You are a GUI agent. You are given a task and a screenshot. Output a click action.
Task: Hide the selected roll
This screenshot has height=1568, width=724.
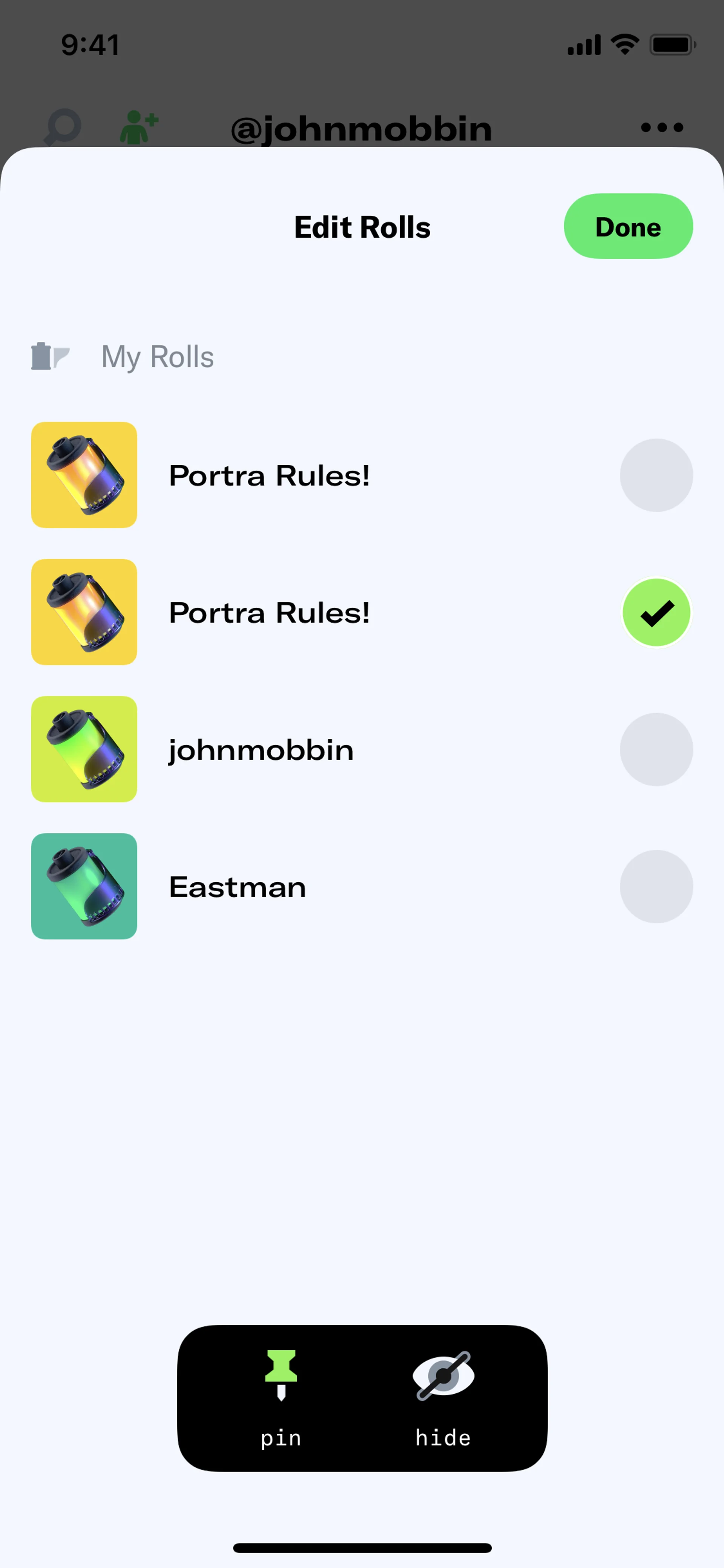pos(443,1398)
